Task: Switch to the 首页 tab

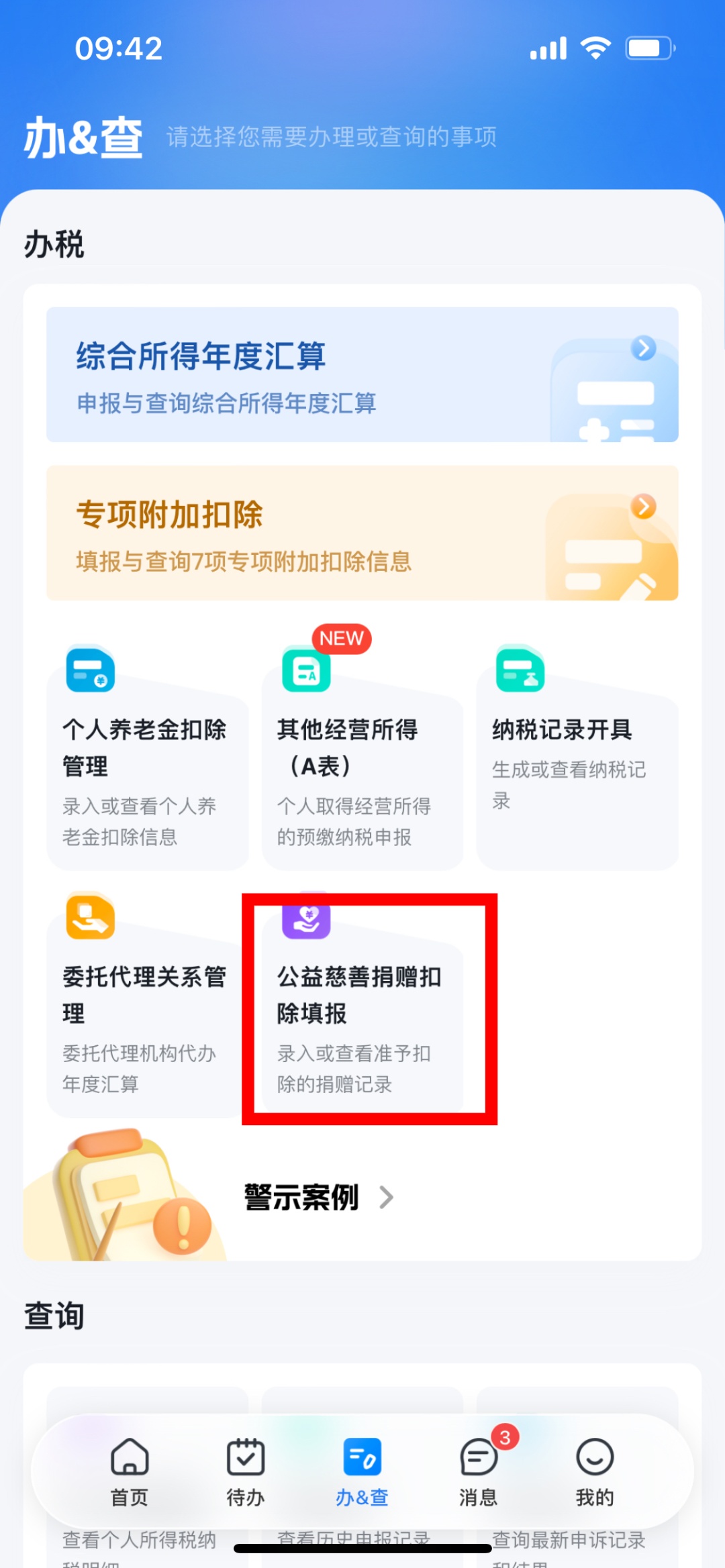Action: point(129,1471)
